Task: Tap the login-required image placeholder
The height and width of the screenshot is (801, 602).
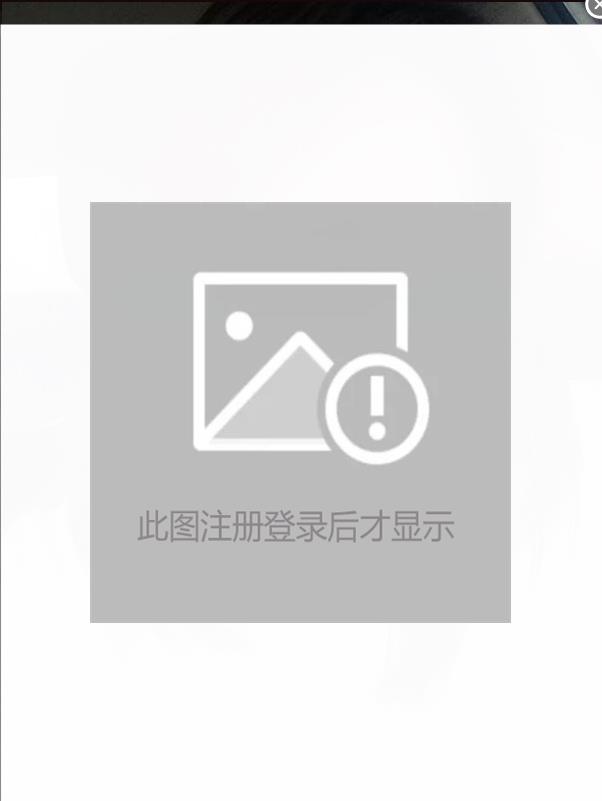Action: [300, 412]
